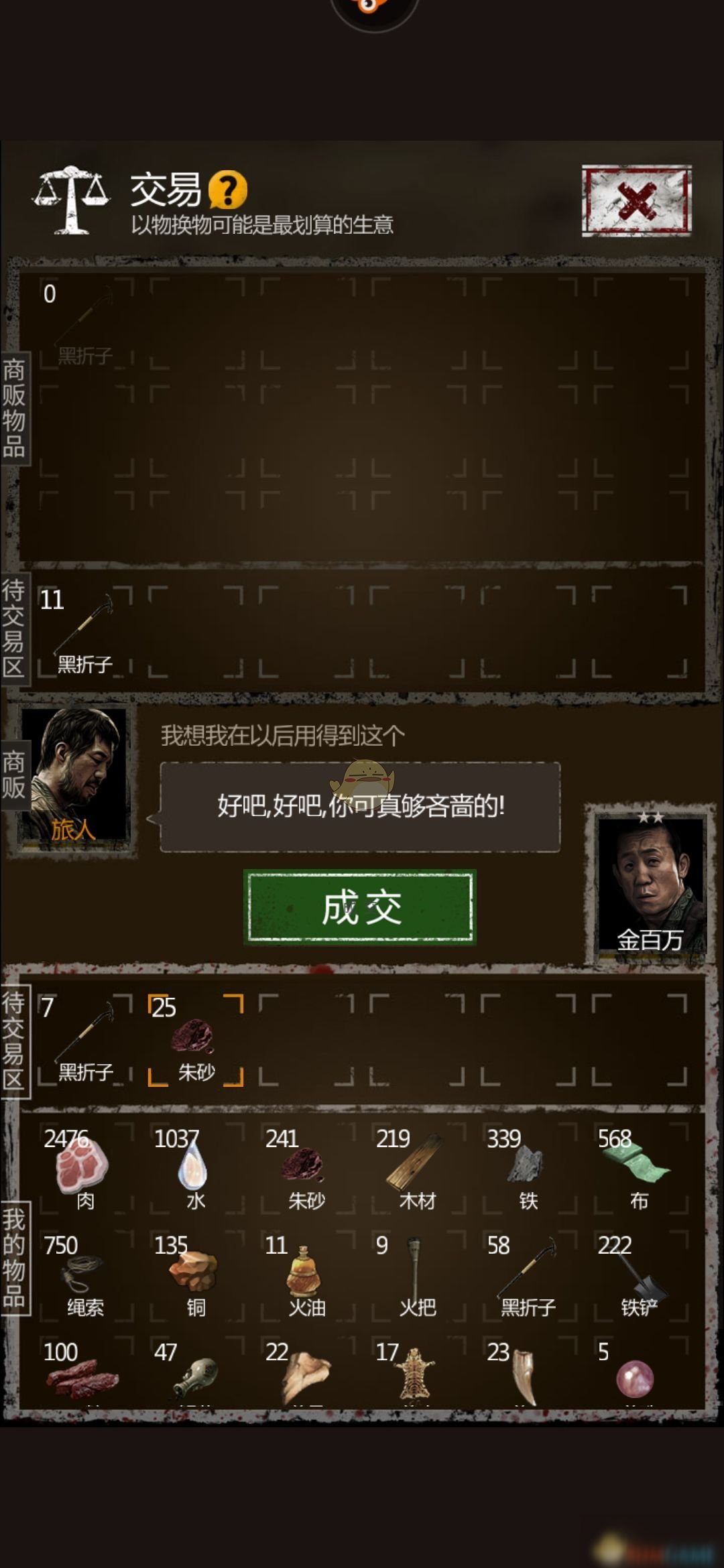The width and height of the screenshot is (724, 1568).
Task: Select 铜 from my items
Action: tap(194, 1277)
